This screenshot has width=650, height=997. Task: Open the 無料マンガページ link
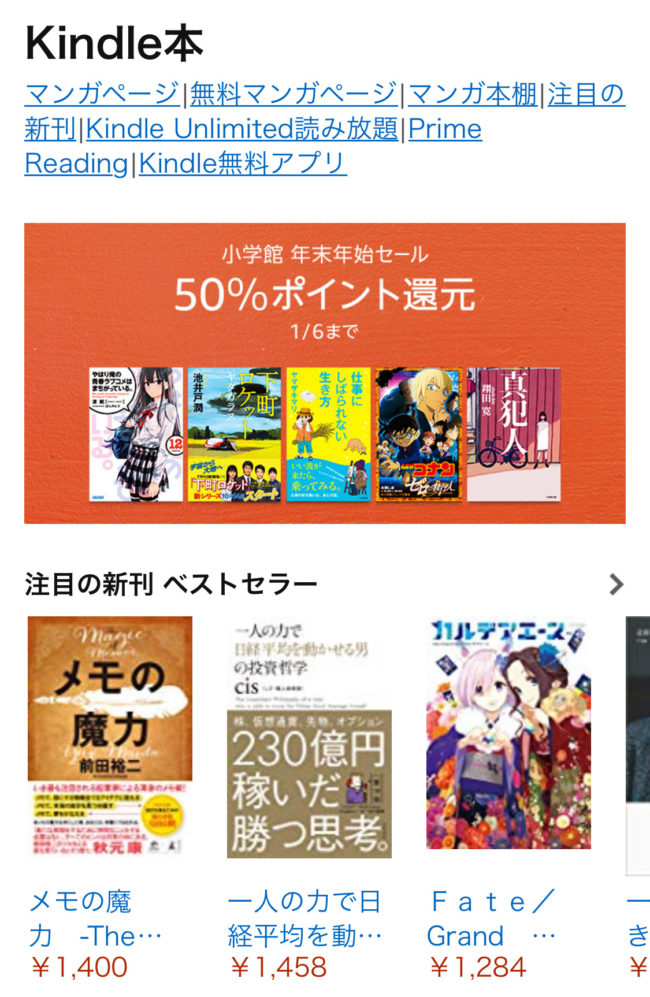click(x=293, y=94)
